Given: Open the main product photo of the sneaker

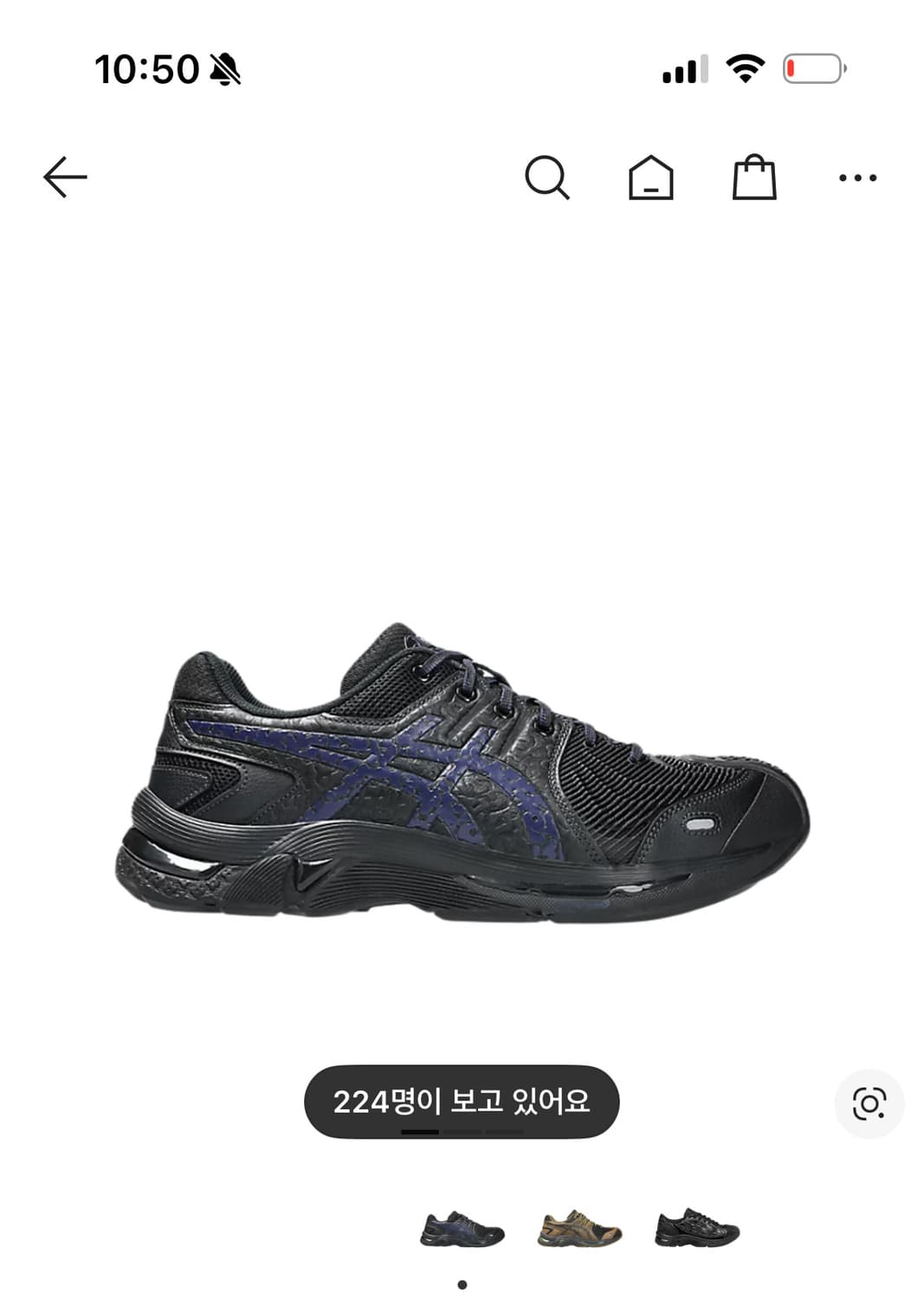Looking at the screenshot, I should (462, 771).
